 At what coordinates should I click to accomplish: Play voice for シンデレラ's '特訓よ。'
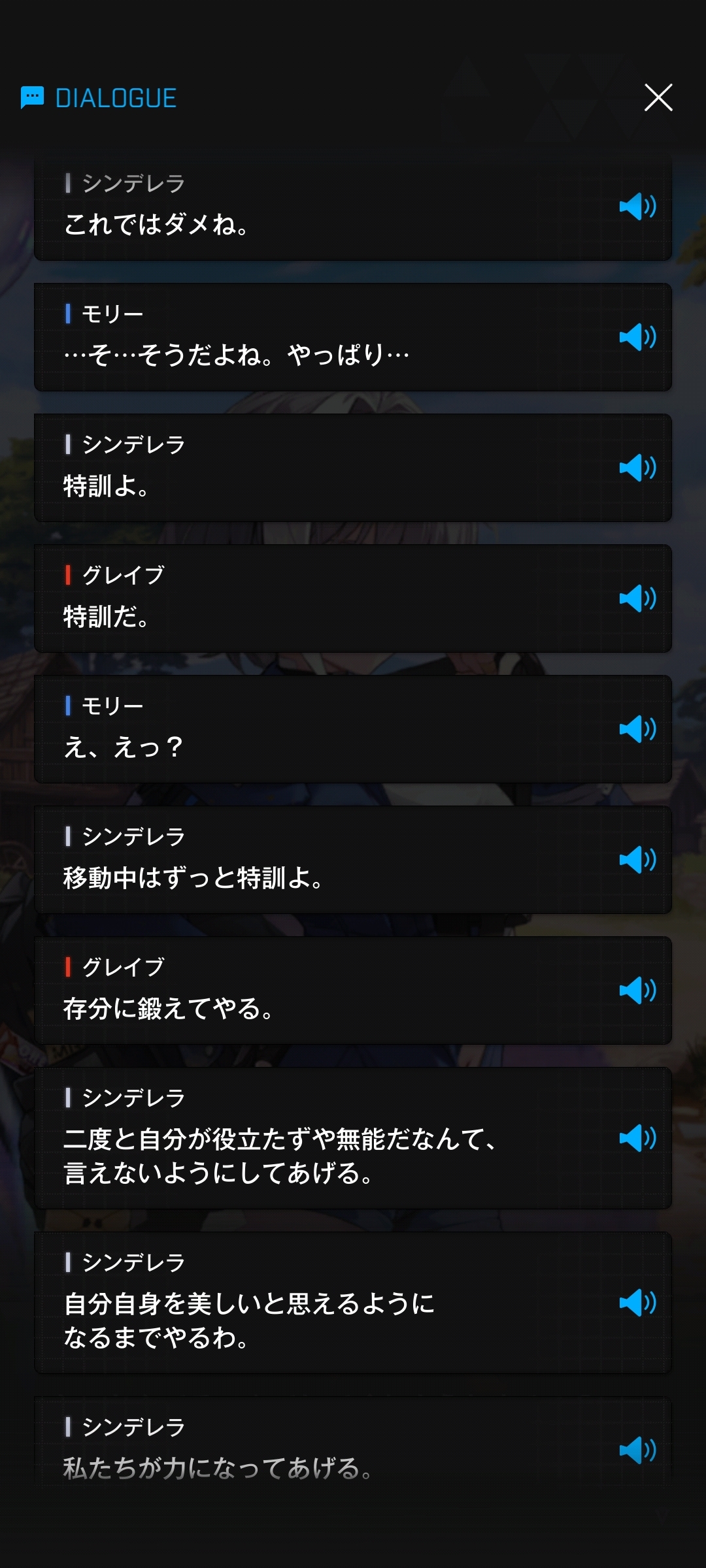pyautogui.click(x=637, y=468)
